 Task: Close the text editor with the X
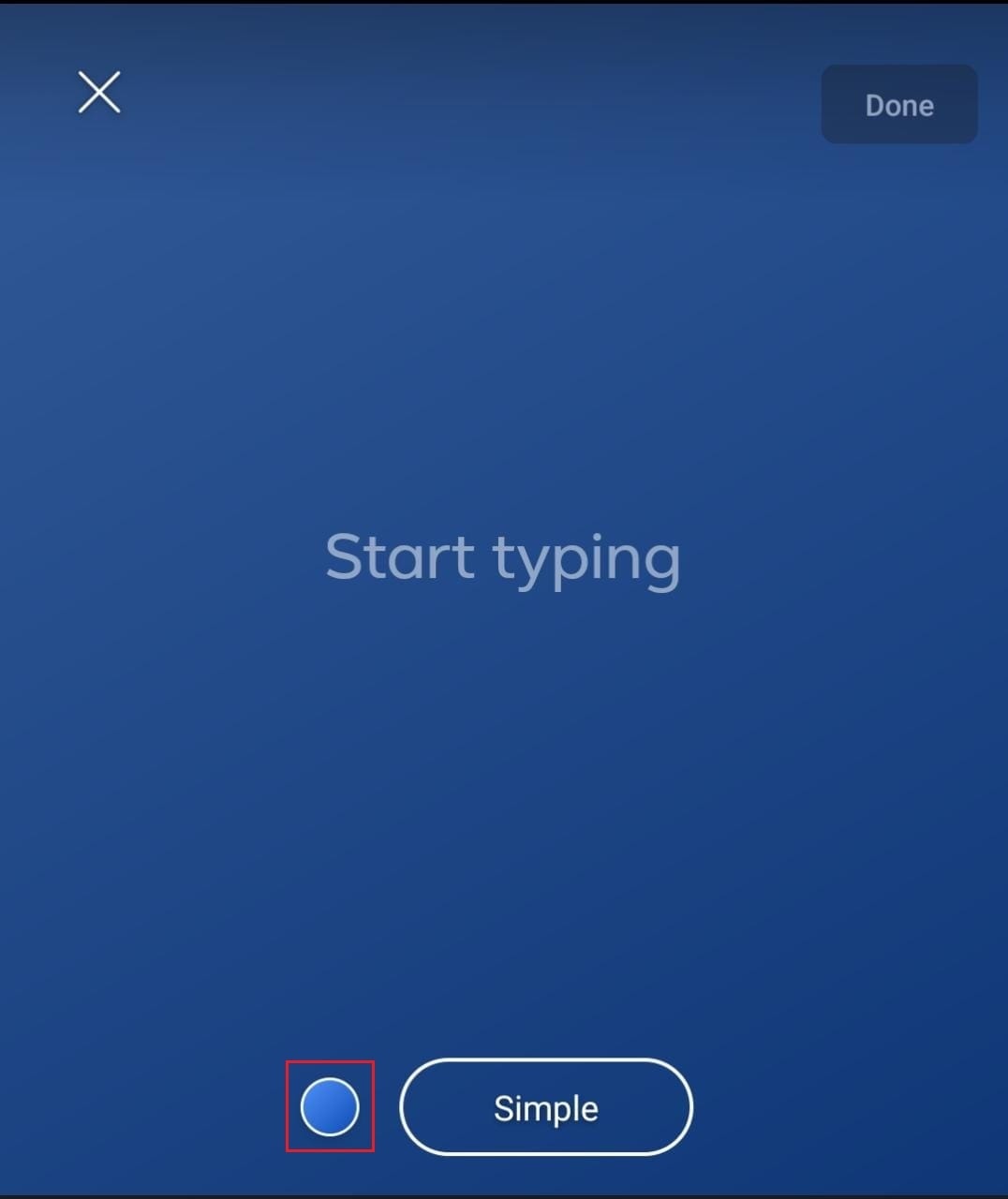click(98, 93)
